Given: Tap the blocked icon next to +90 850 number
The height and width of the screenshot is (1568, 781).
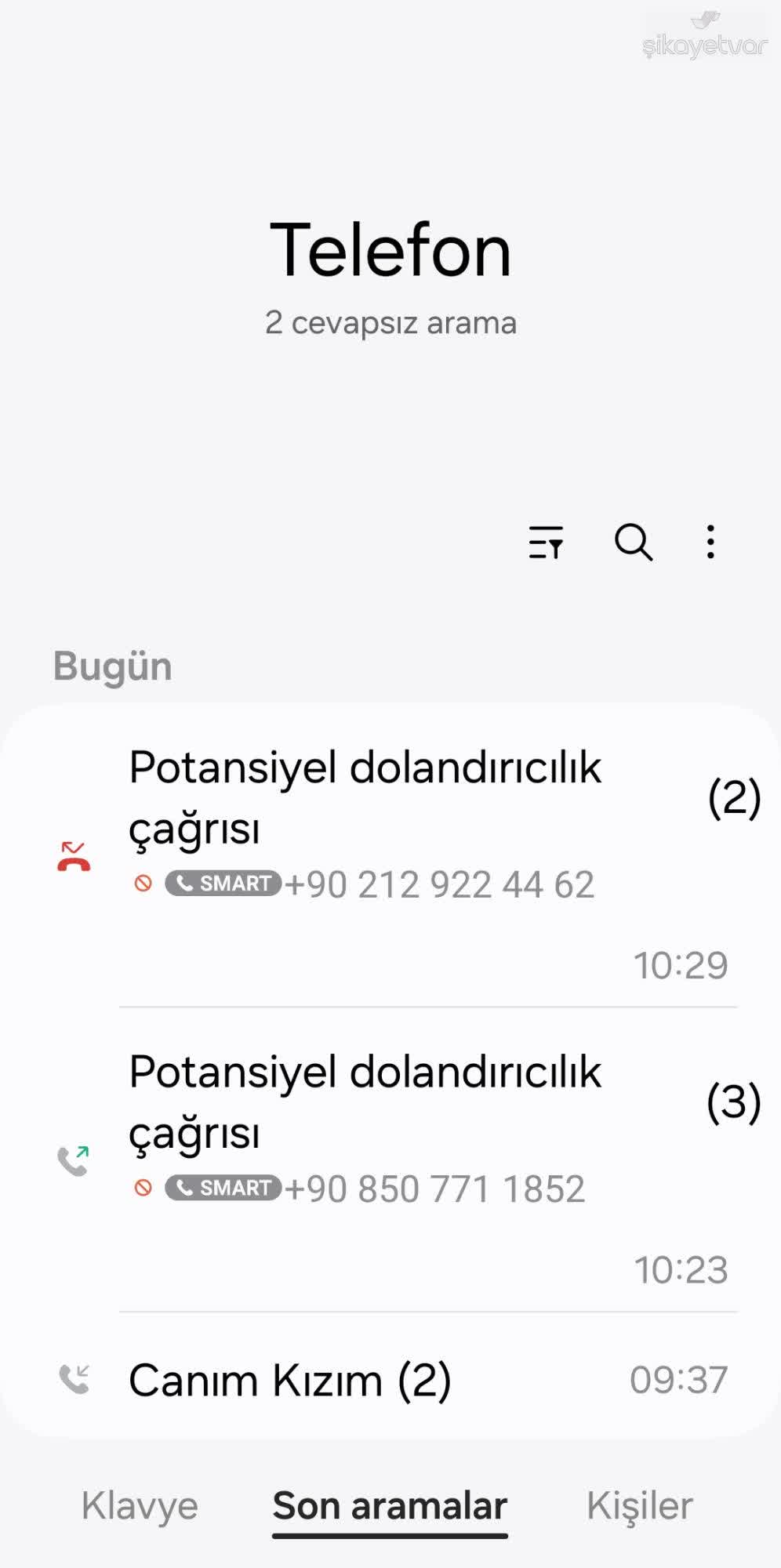Looking at the screenshot, I should [143, 1187].
